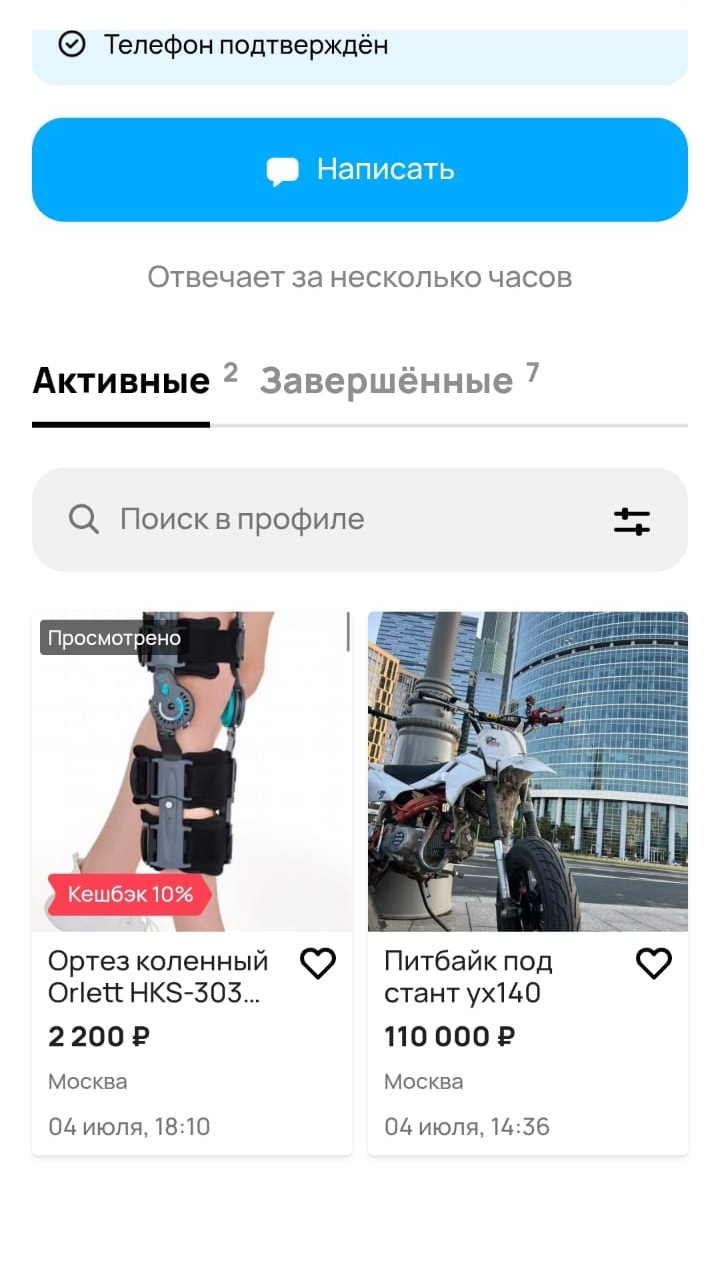Switch to the Завершённые tab
720x1285 pixels.
(386, 382)
